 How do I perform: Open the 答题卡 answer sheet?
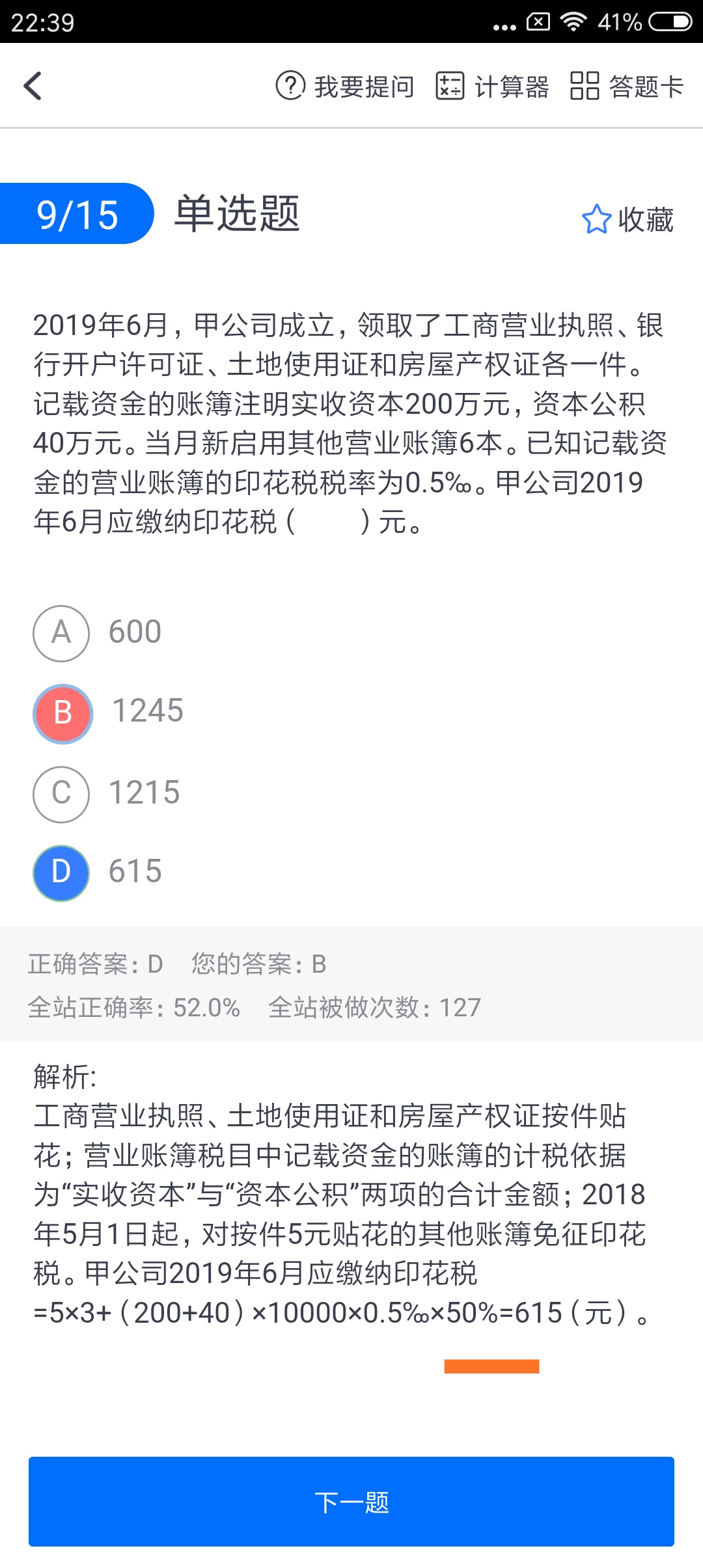point(627,86)
